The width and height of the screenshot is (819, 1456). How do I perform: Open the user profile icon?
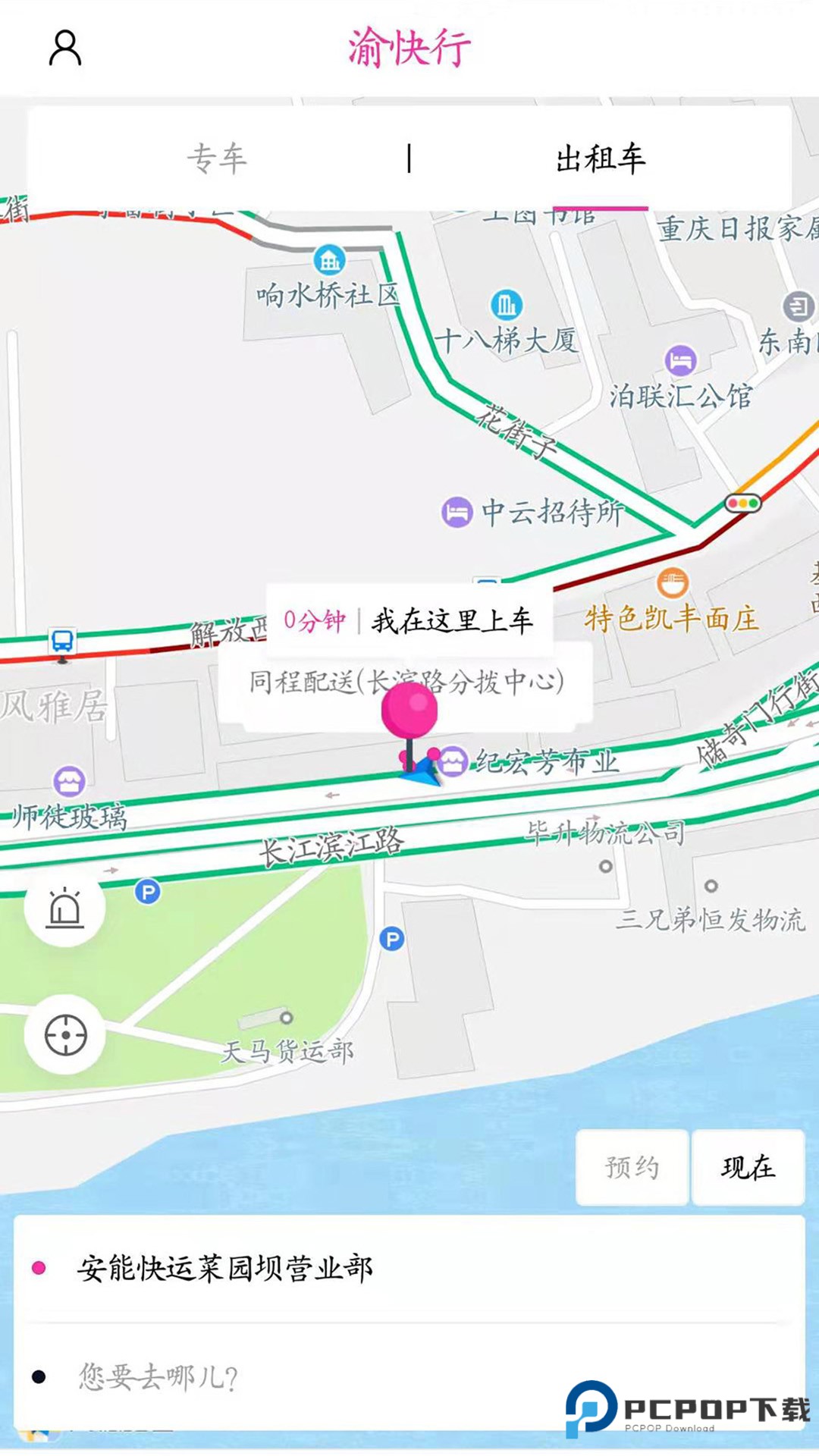[x=66, y=47]
